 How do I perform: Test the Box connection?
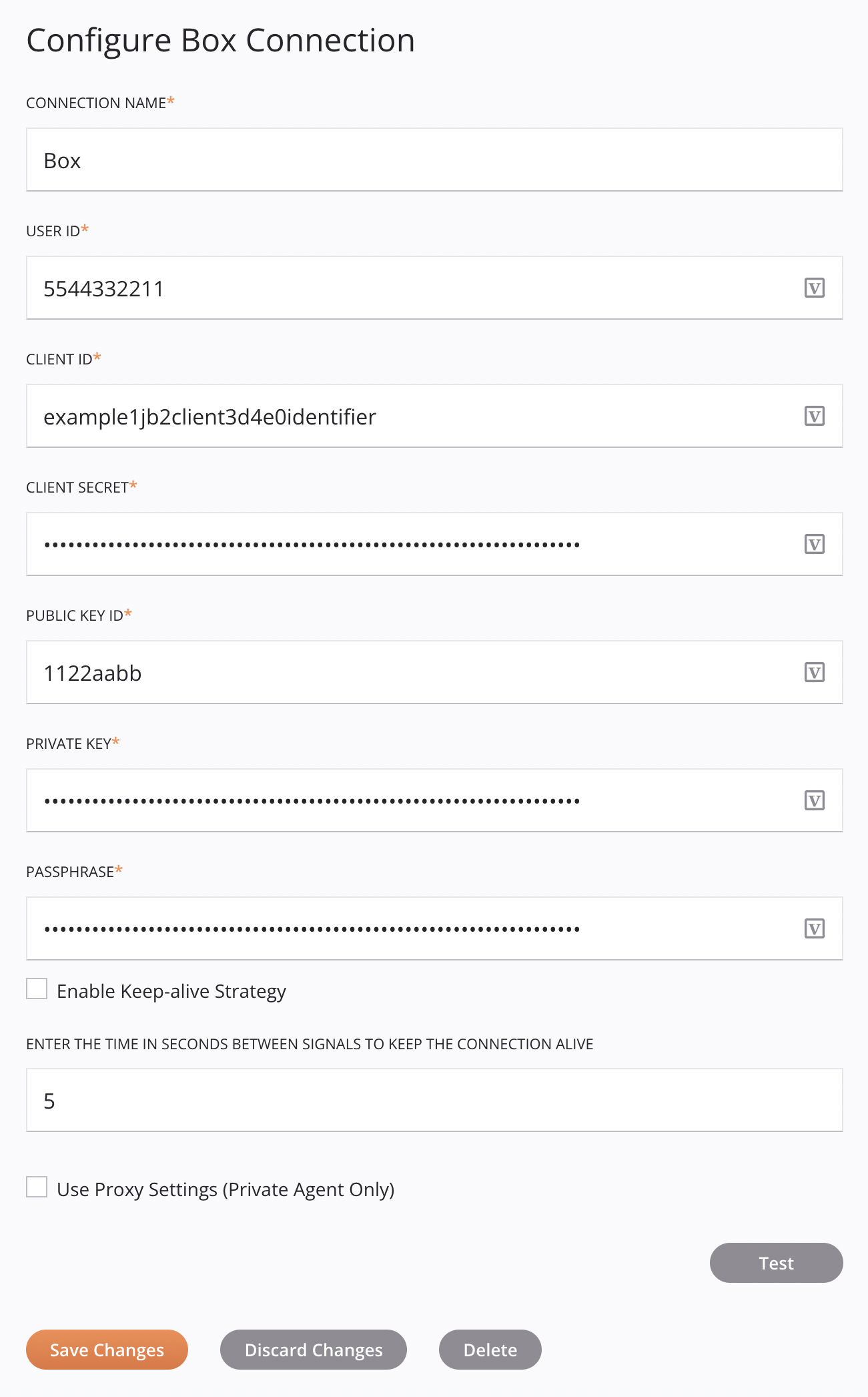coord(776,1263)
